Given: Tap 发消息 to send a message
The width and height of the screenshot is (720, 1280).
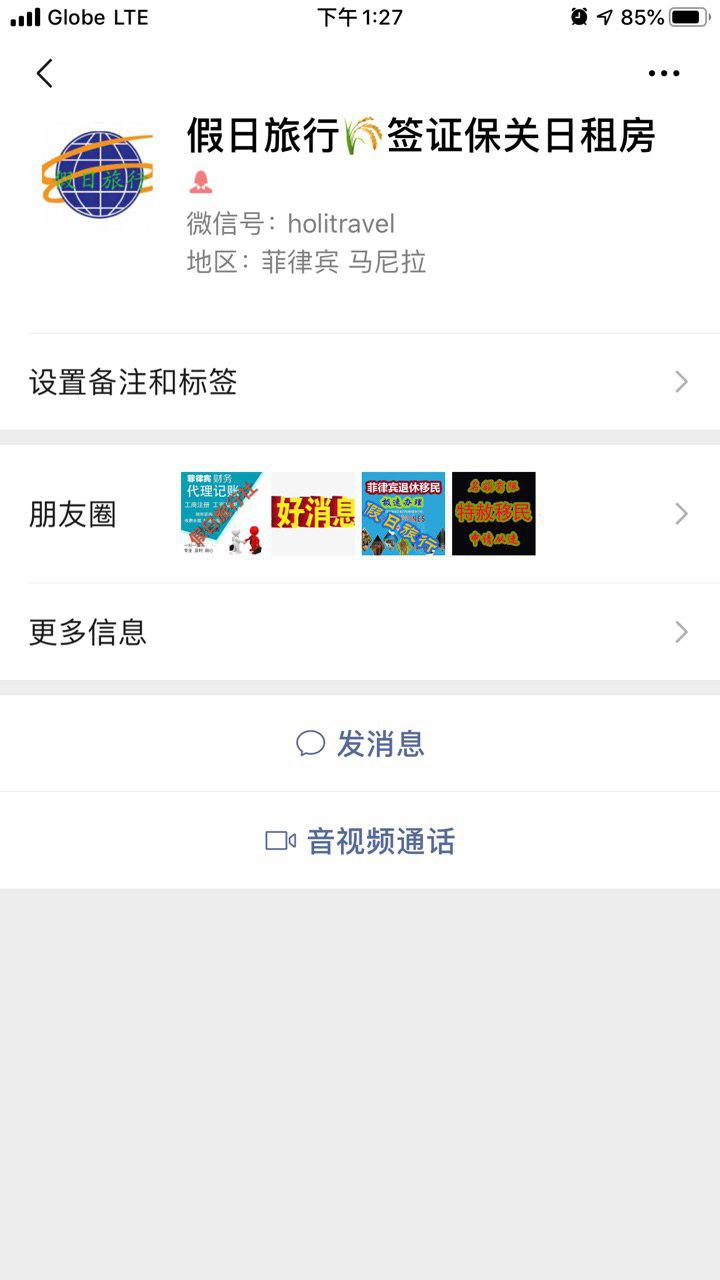Looking at the screenshot, I should [x=360, y=744].
